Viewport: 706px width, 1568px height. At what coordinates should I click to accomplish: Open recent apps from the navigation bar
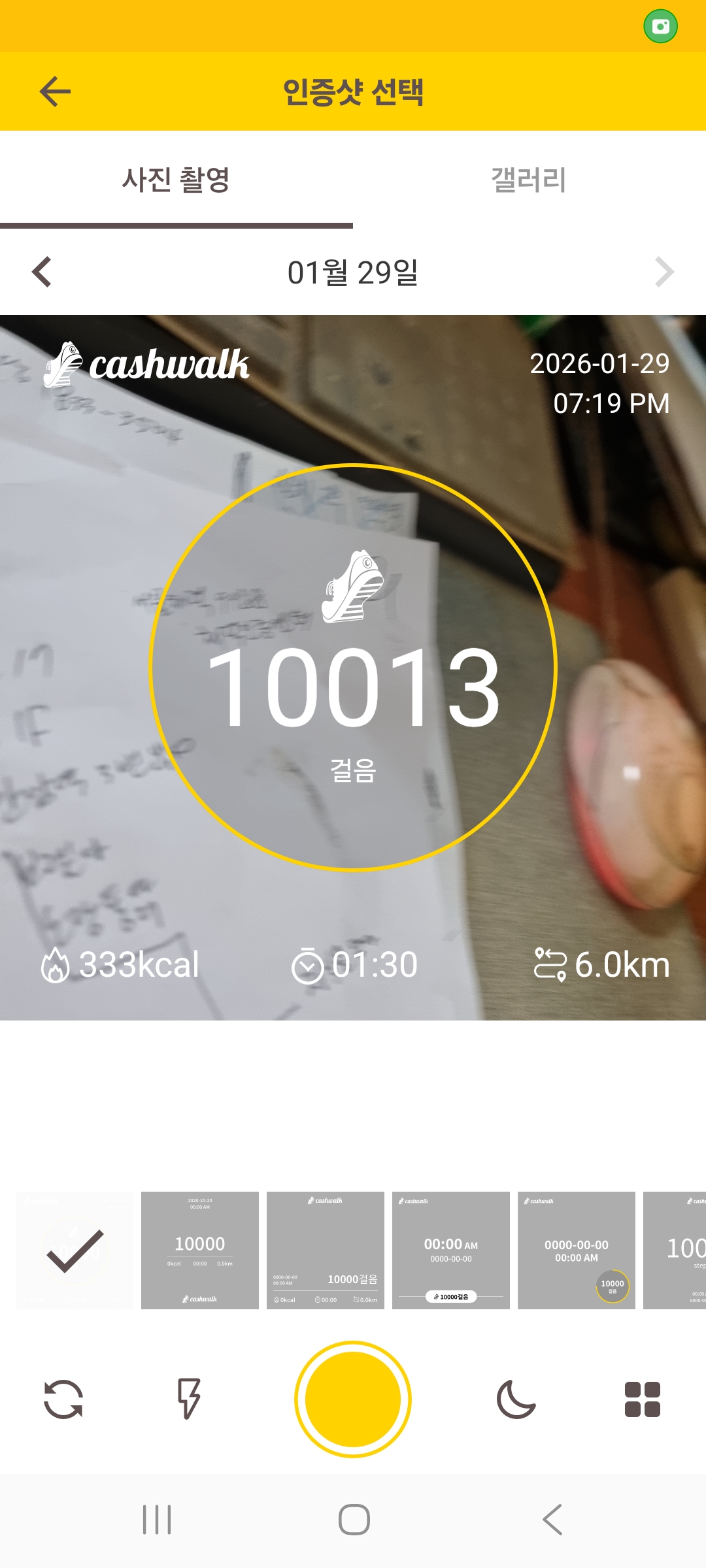157,1520
